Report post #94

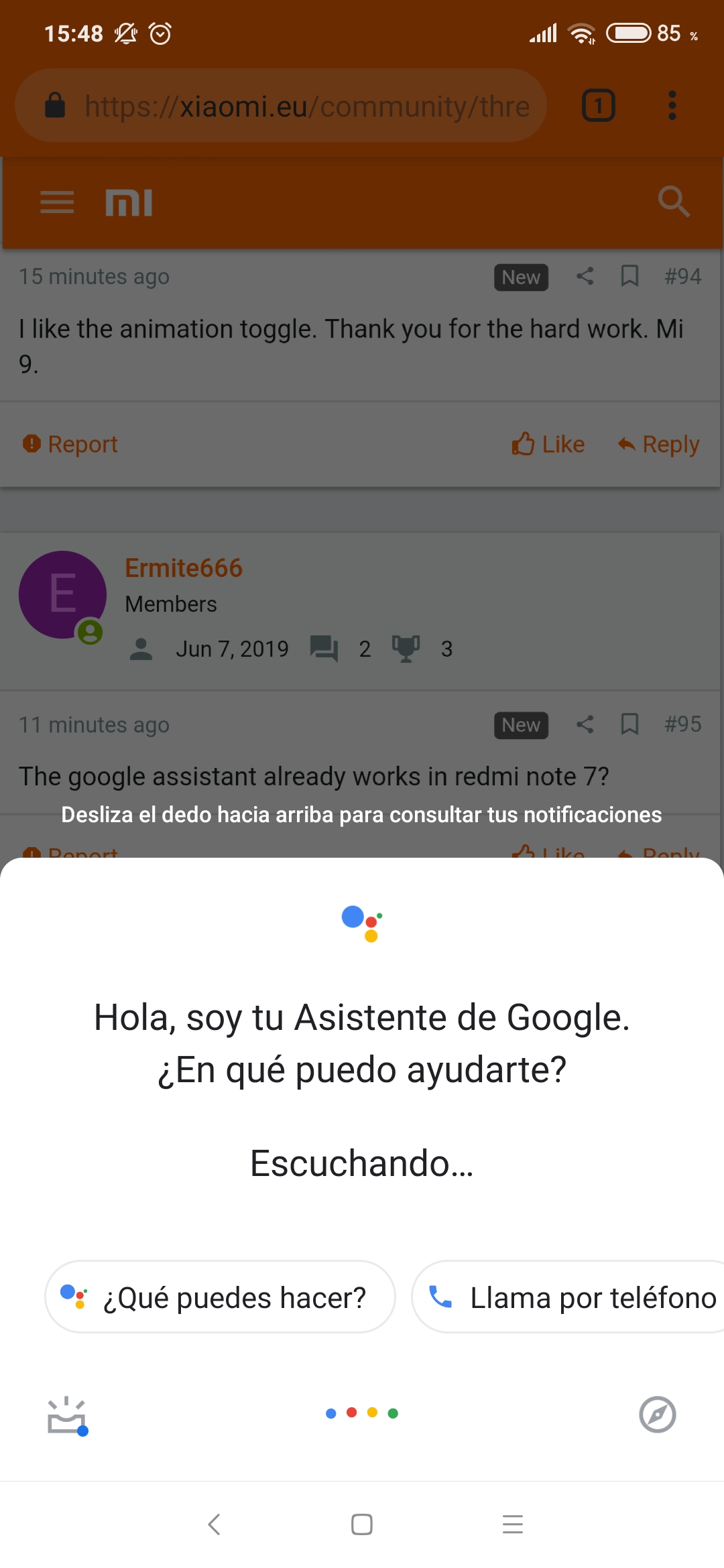[70, 444]
